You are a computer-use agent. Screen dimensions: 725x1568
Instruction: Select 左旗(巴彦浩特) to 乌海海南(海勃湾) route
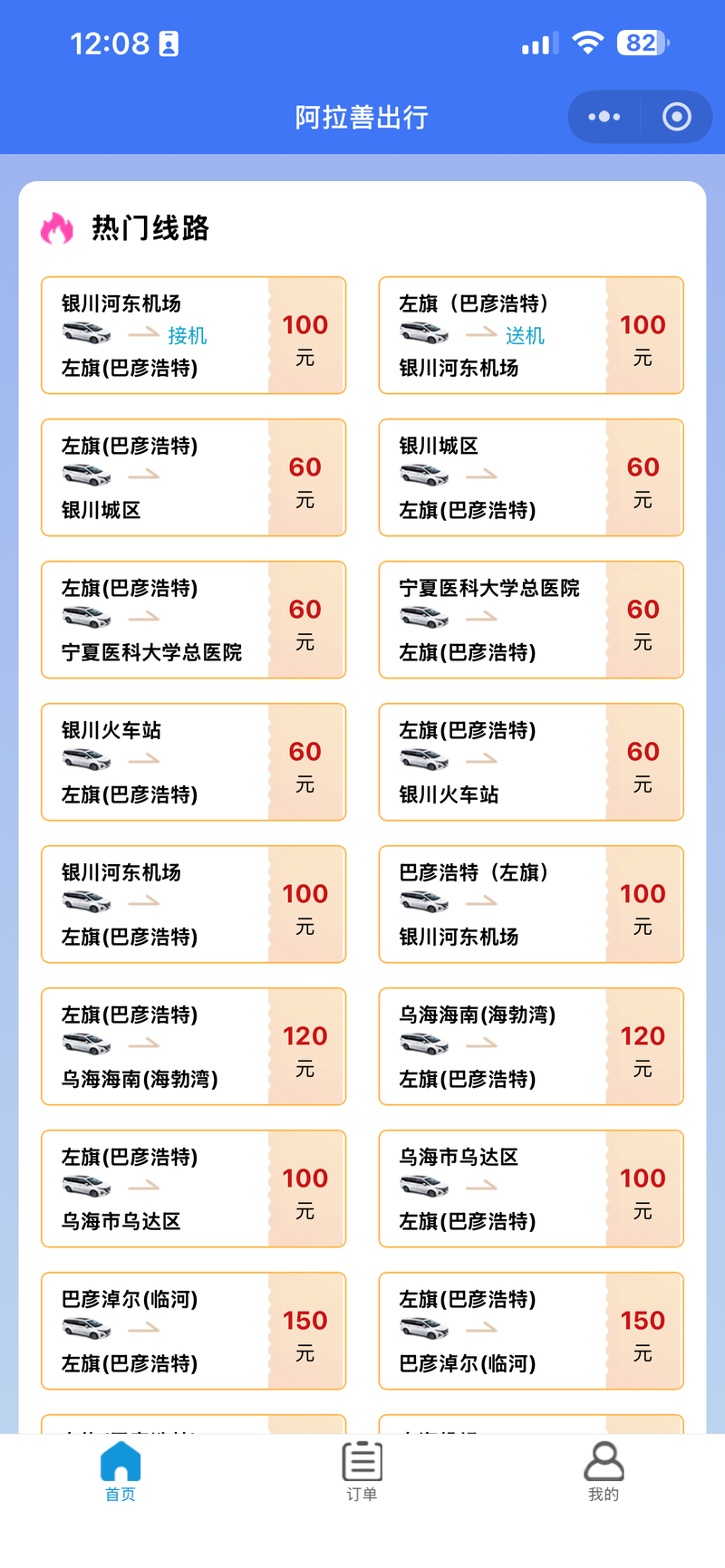(194, 1046)
